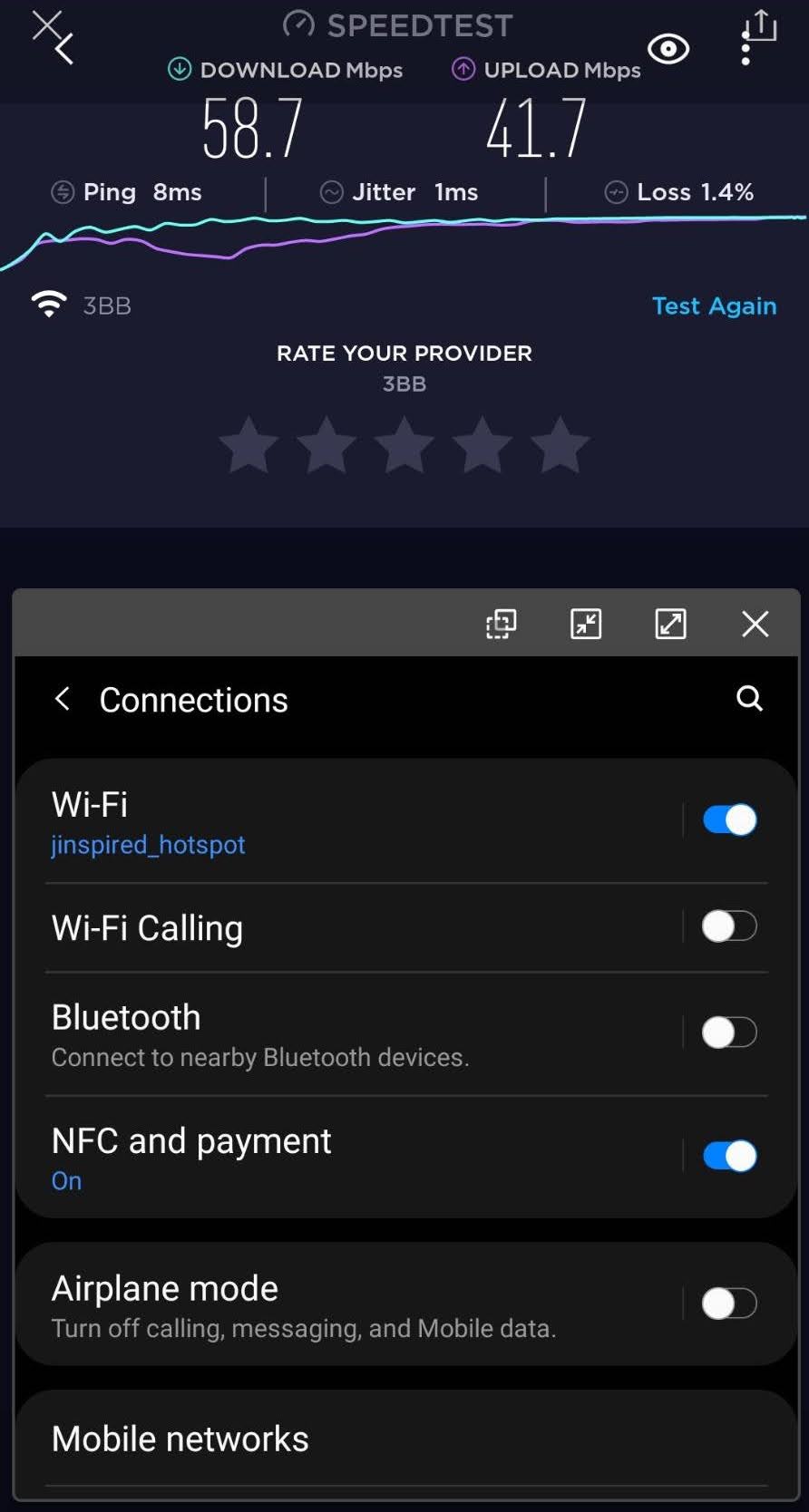Minimize the pop-up window
Image resolution: width=809 pixels, height=1512 pixels.
pos(586,624)
